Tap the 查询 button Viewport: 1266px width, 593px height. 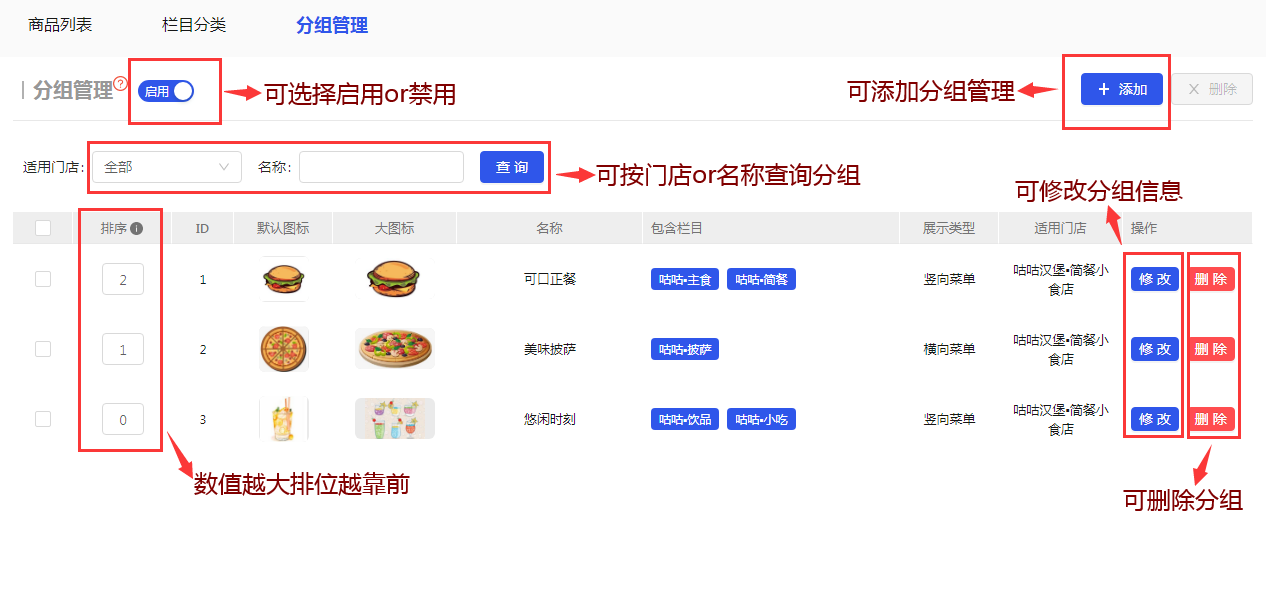pyautogui.click(x=512, y=167)
